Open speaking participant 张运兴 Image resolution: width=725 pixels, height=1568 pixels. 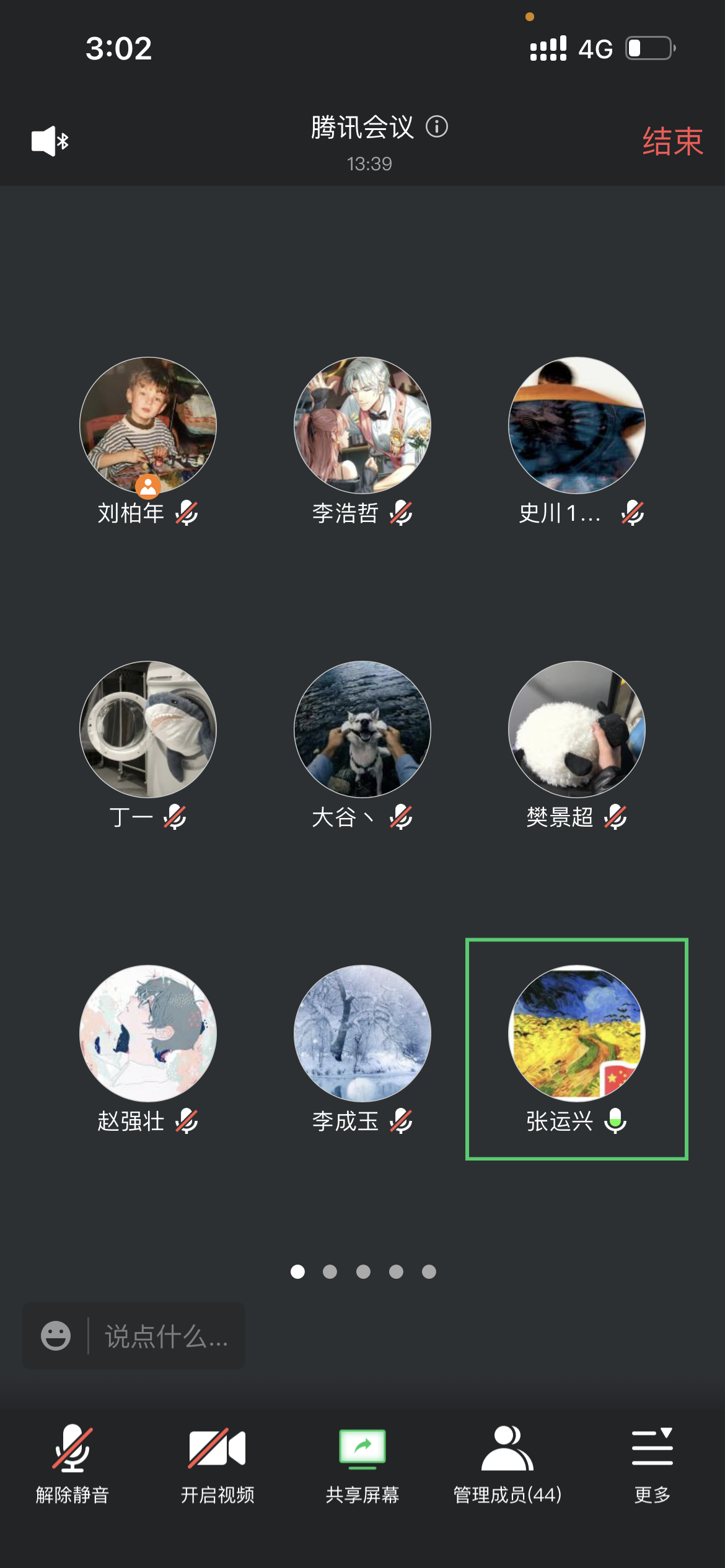pos(576,1034)
